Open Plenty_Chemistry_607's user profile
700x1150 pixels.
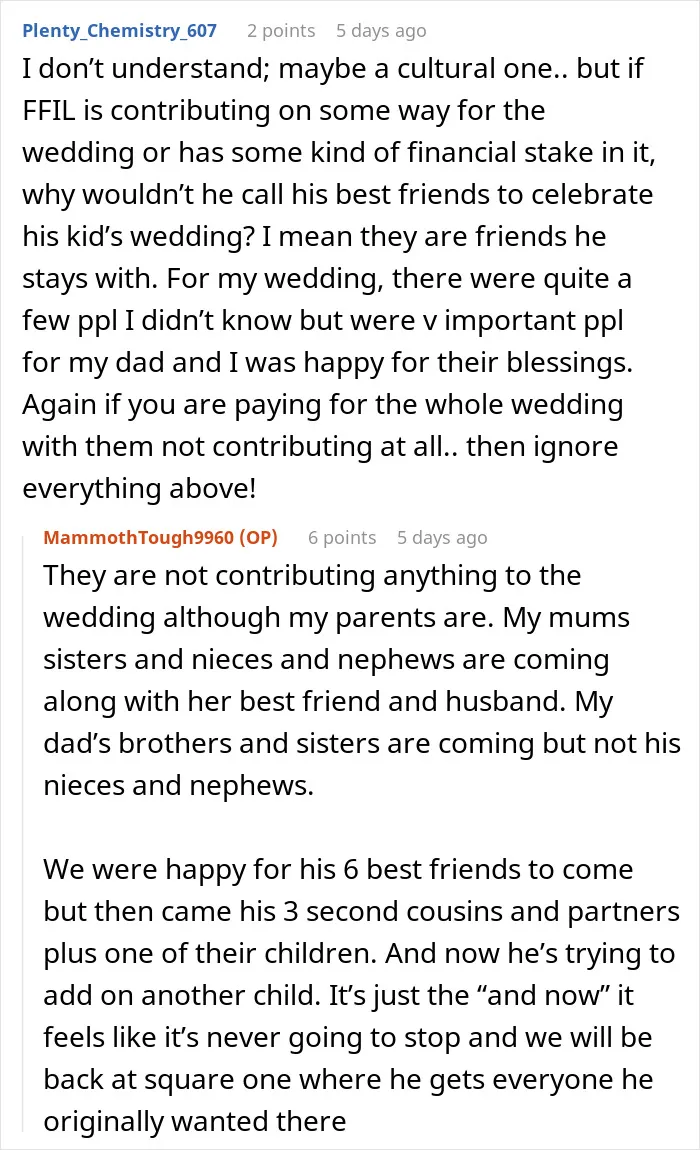click(120, 31)
